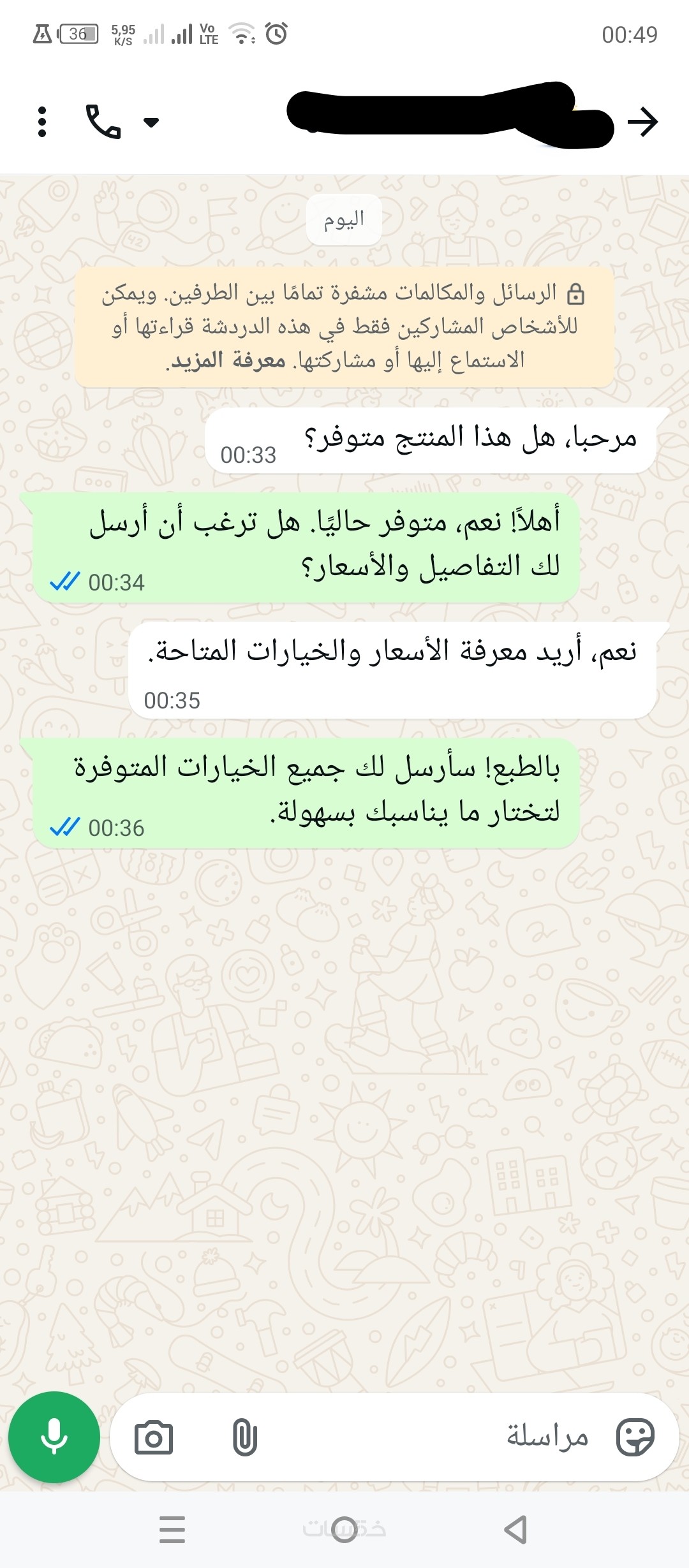The width and height of the screenshot is (689, 1568).
Task: Open the camera from the message bar
Action: pyautogui.click(x=154, y=1438)
